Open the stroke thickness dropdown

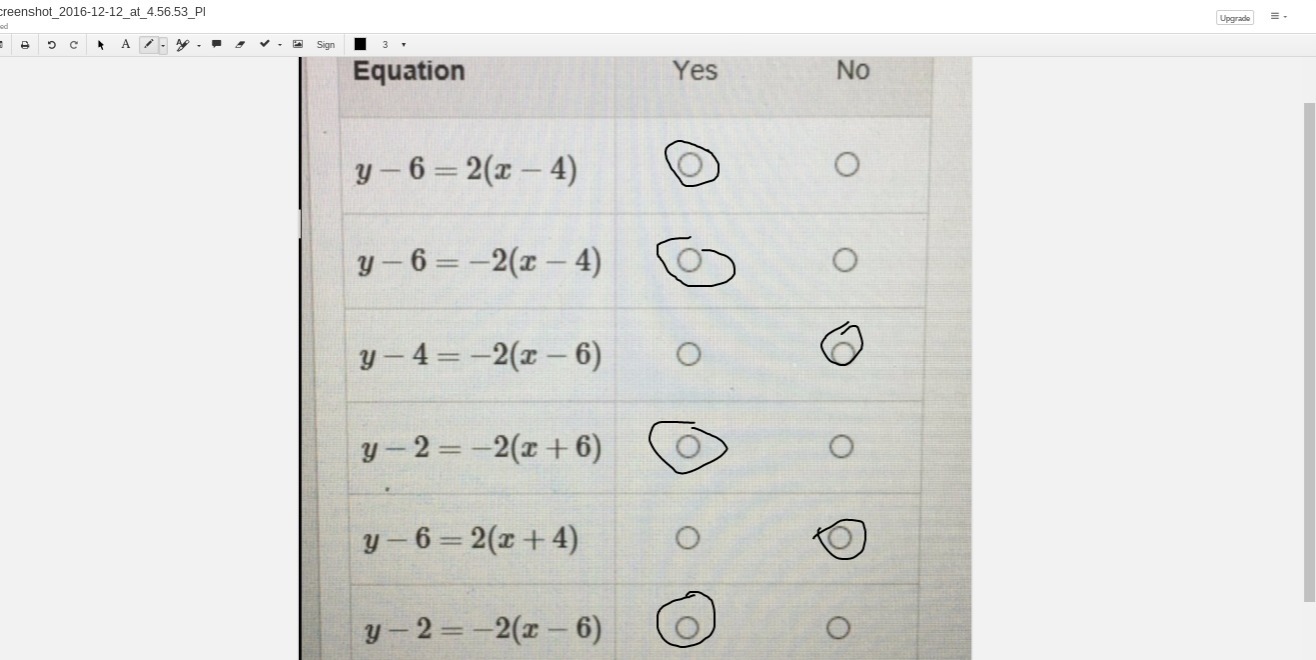click(x=403, y=45)
